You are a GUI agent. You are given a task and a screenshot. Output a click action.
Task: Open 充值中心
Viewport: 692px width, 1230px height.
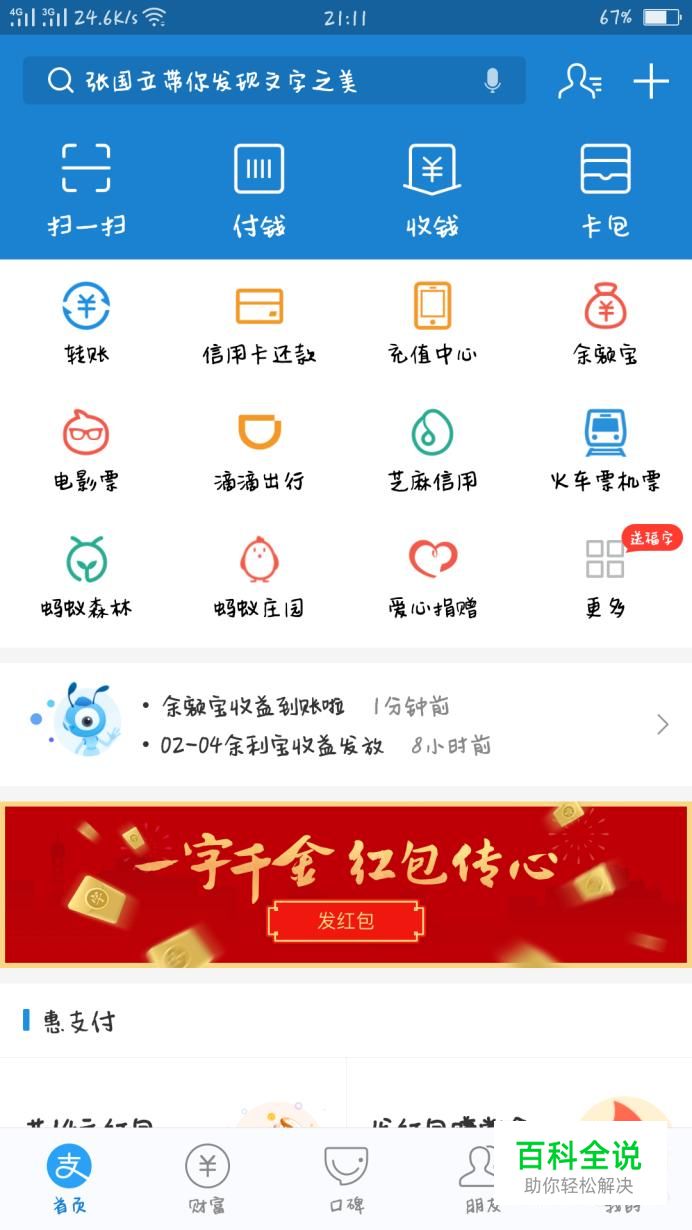click(432, 322)
